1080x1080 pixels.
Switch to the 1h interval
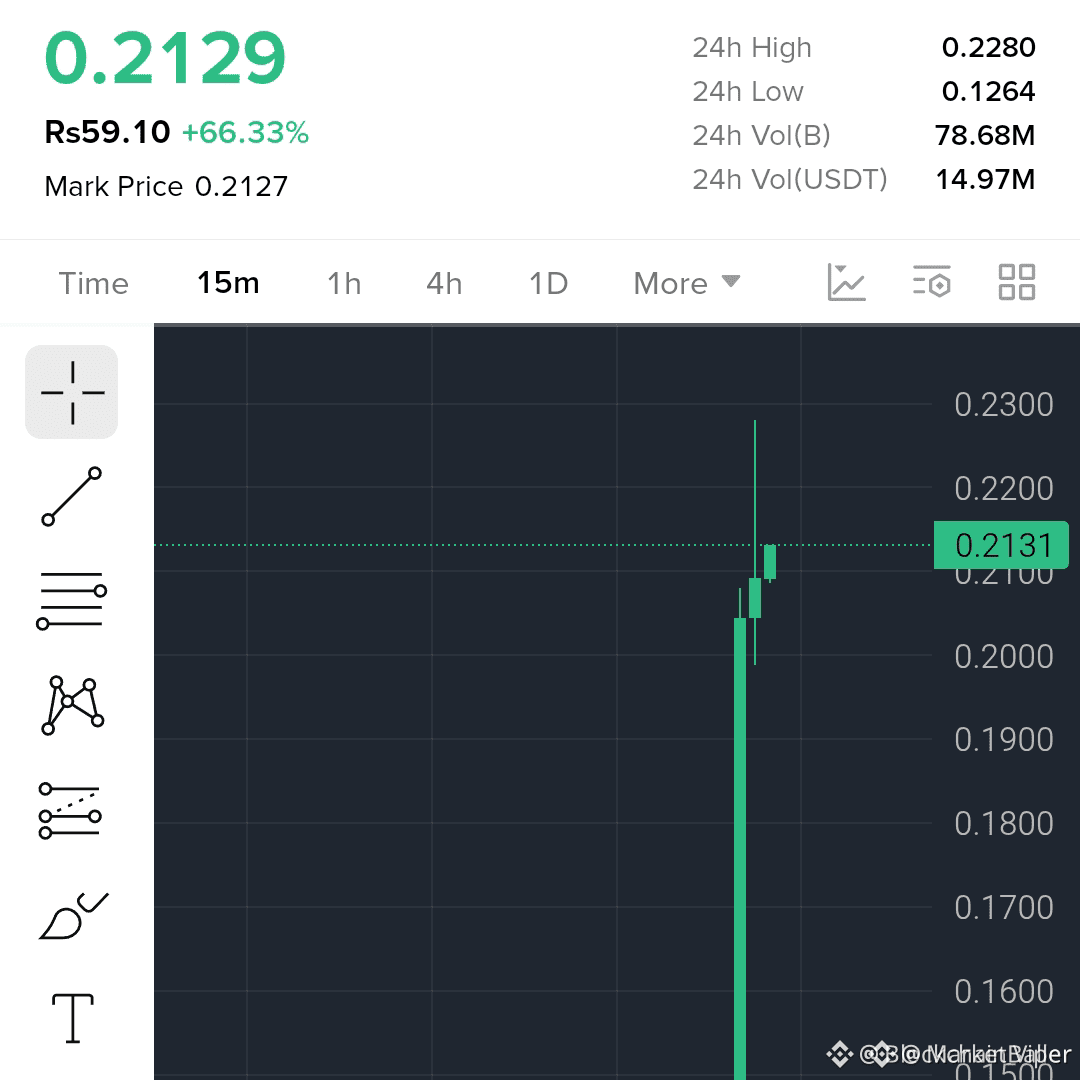click(344, 283)
